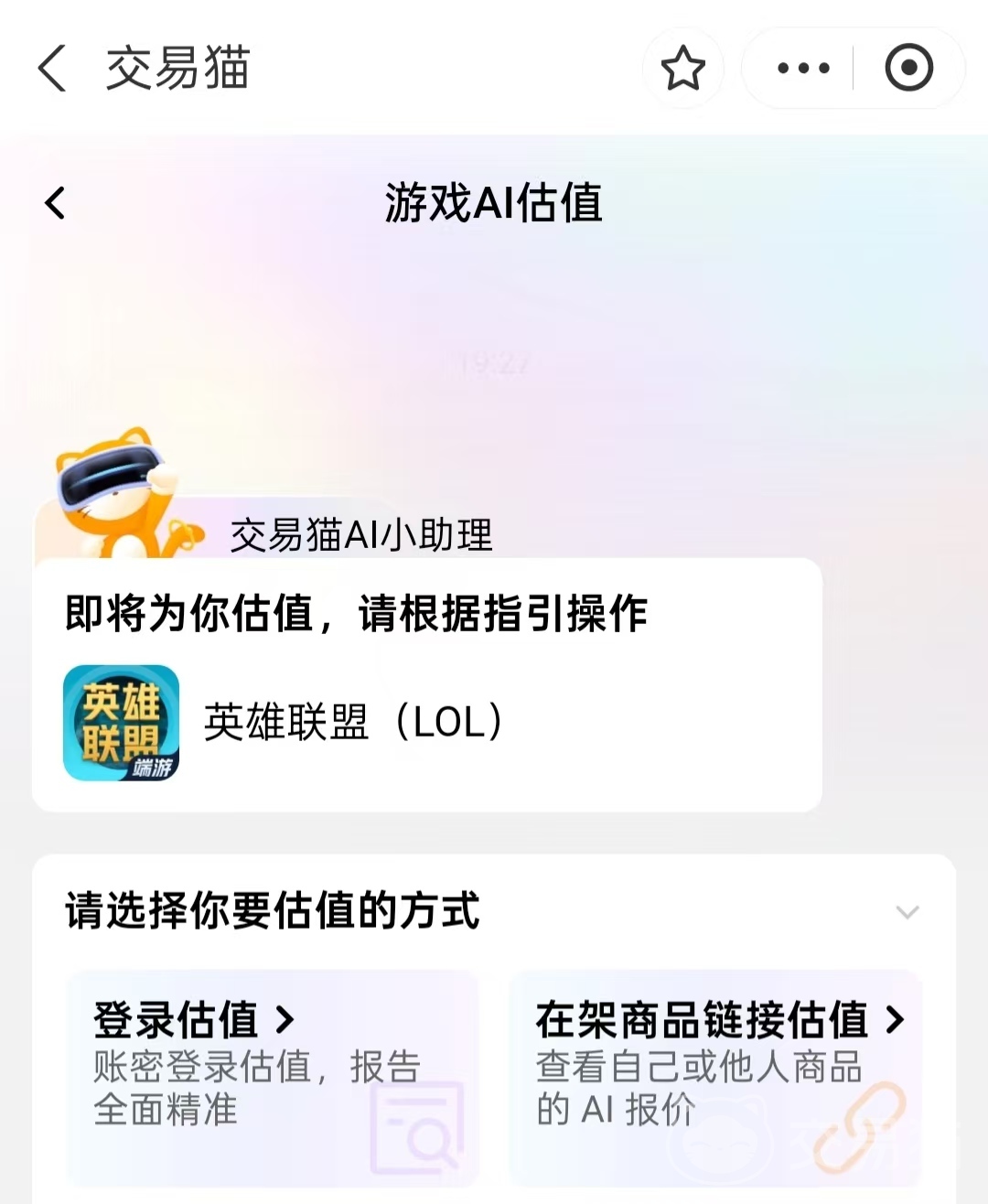The image size is (988, 1204).
Task: Collapse the 请选择你要估值的方式 section
Action: click(907, 912)
